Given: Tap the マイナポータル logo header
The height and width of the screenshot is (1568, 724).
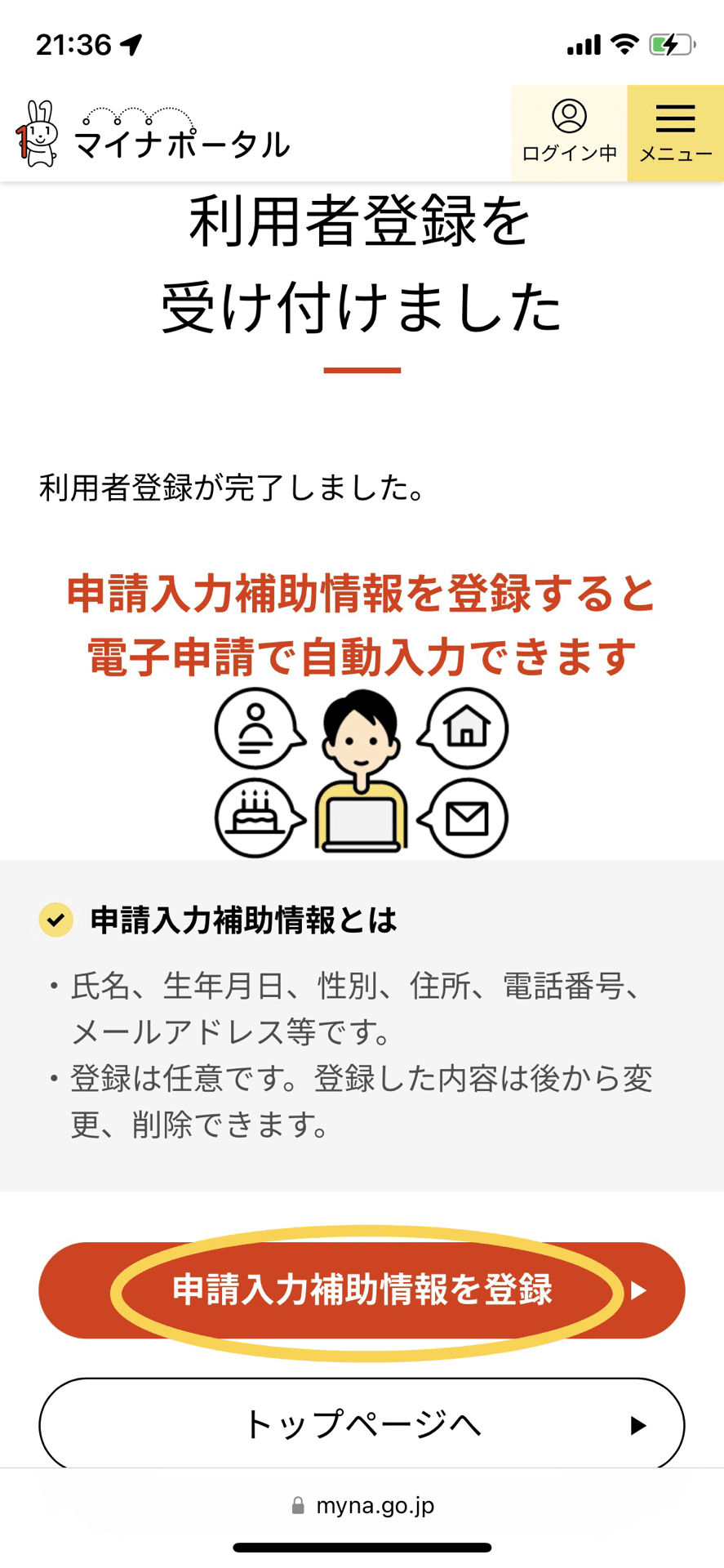Looking at the screenshot, I should 153,135.
